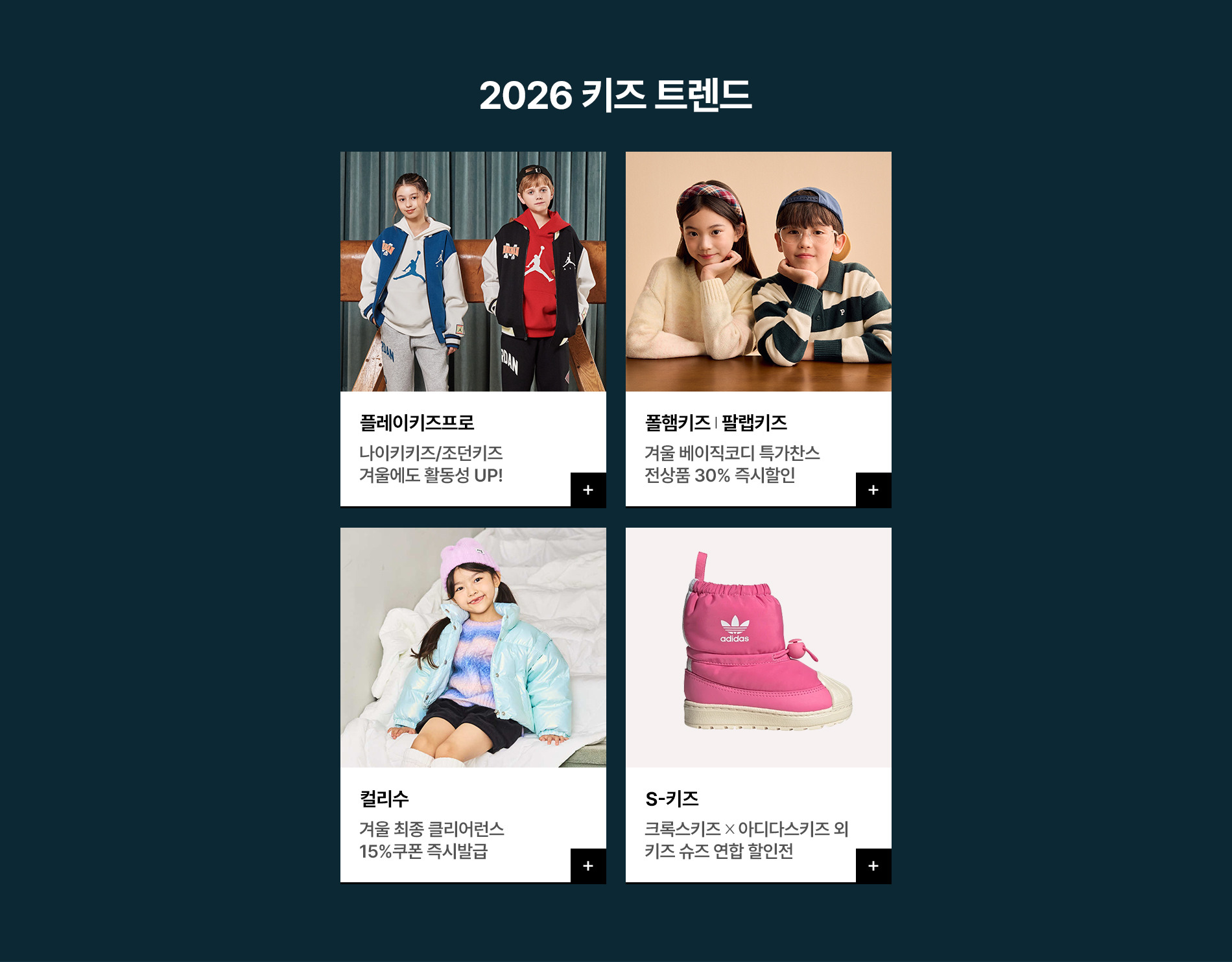Open the 플레이키즈프로 card
The height and width of the screenshot is (962, 1232).
[473, 272]
